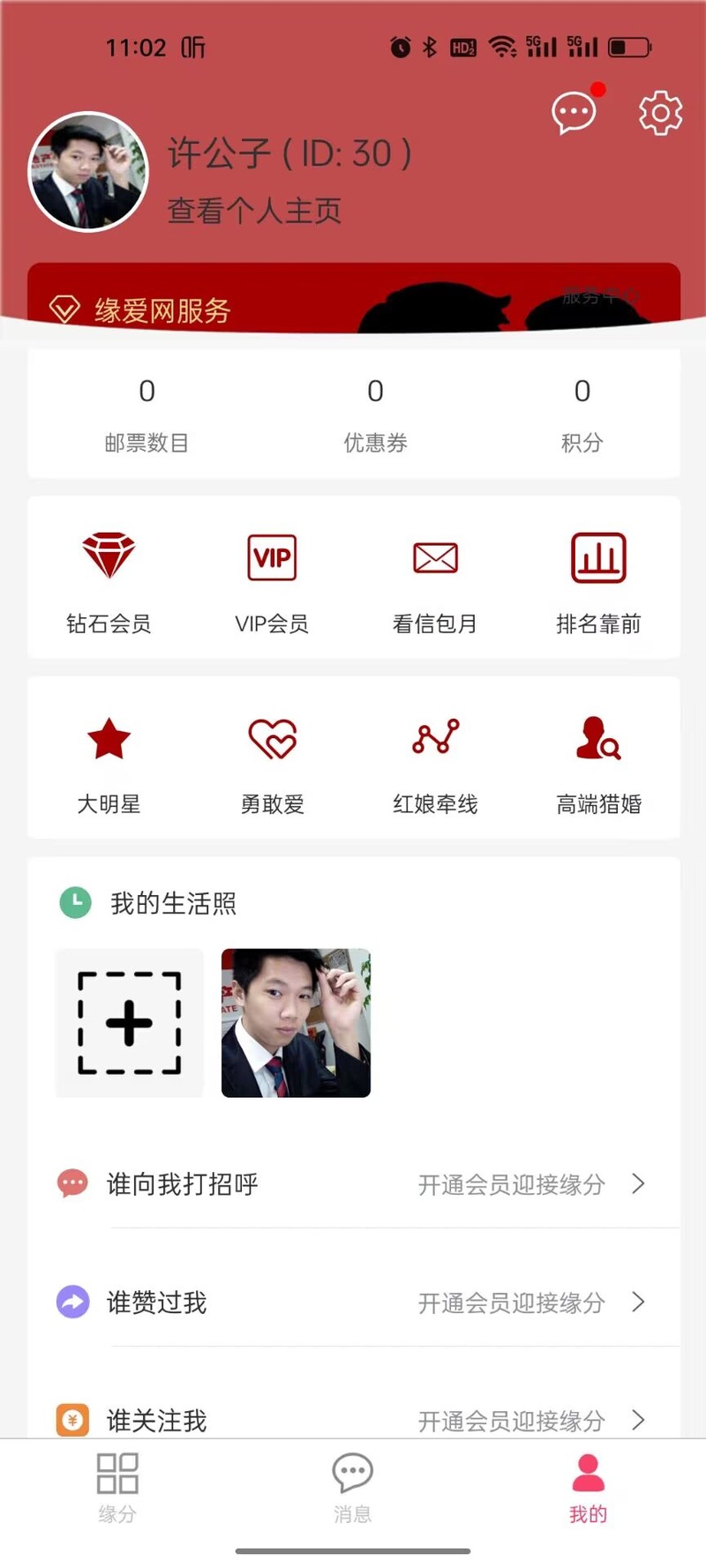Open the settings gear
The width and height of the screenshot is (706, 1568).
click(x=660, y=113)
